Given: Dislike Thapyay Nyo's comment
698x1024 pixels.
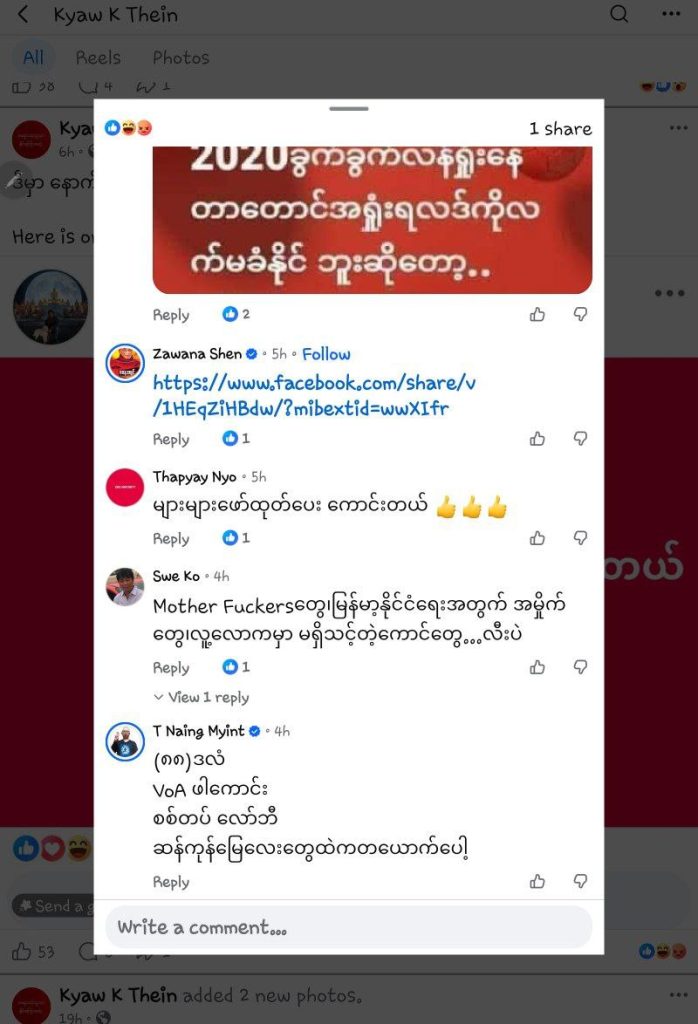Looking at the screenshot, I should (580, 538).
